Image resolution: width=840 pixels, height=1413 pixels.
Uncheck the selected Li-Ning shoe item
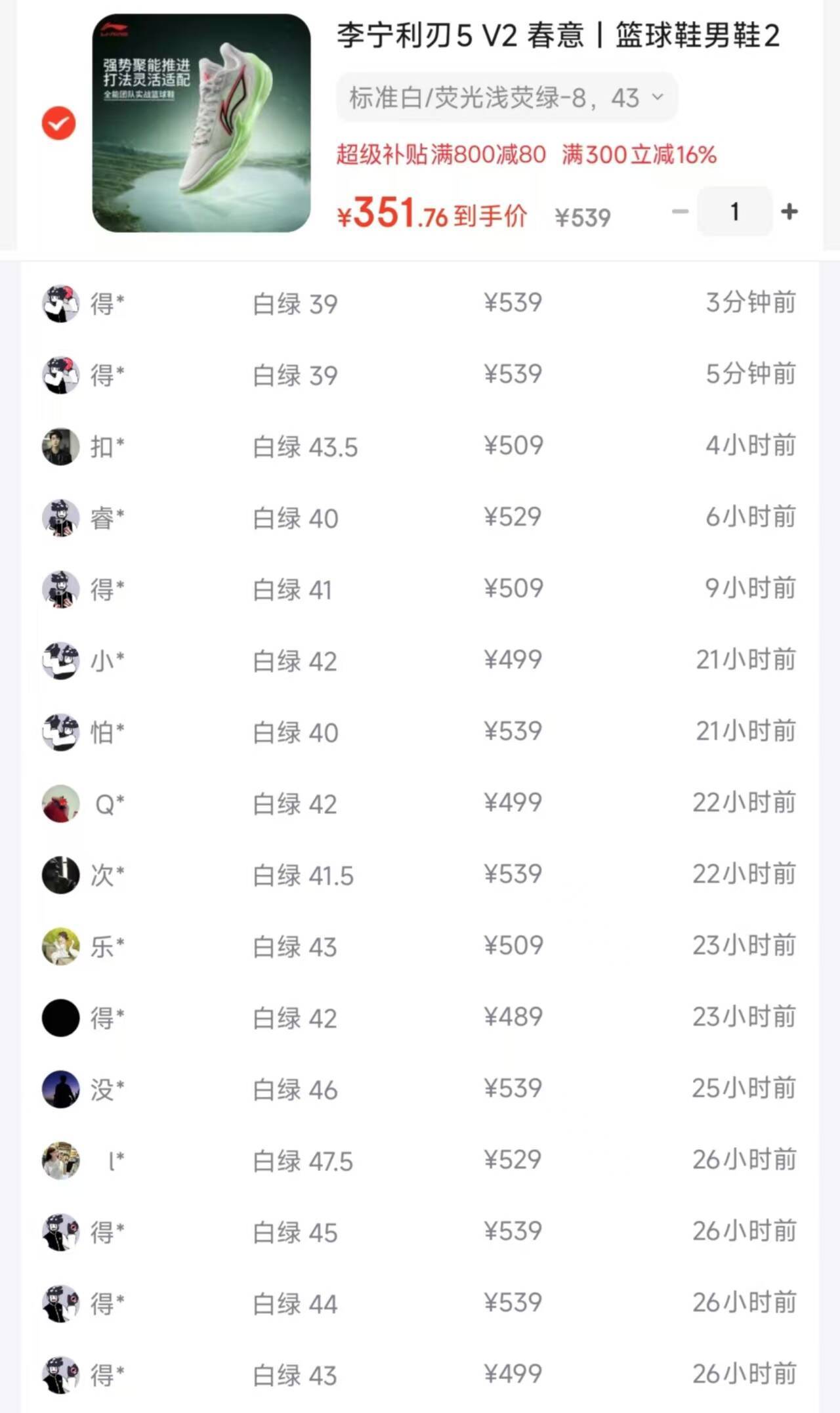(59, 123)
